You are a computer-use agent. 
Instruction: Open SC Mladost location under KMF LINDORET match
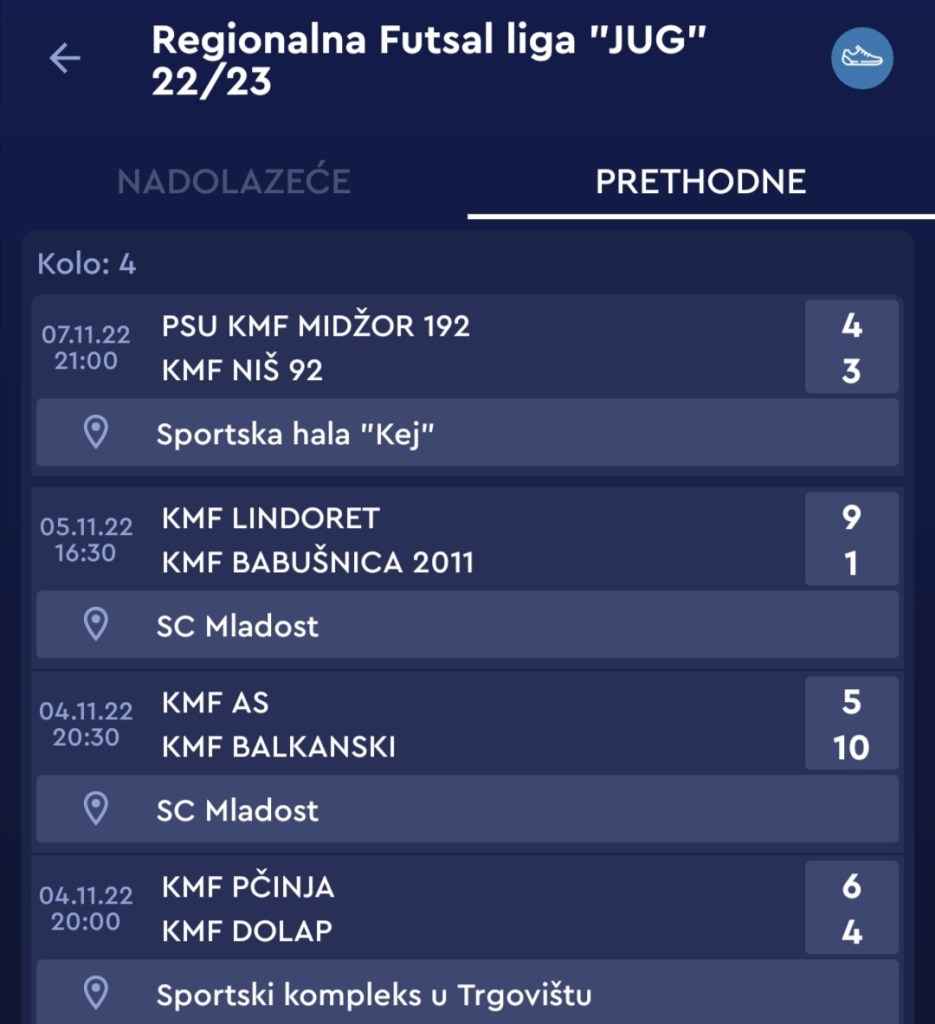pos(466,625)
